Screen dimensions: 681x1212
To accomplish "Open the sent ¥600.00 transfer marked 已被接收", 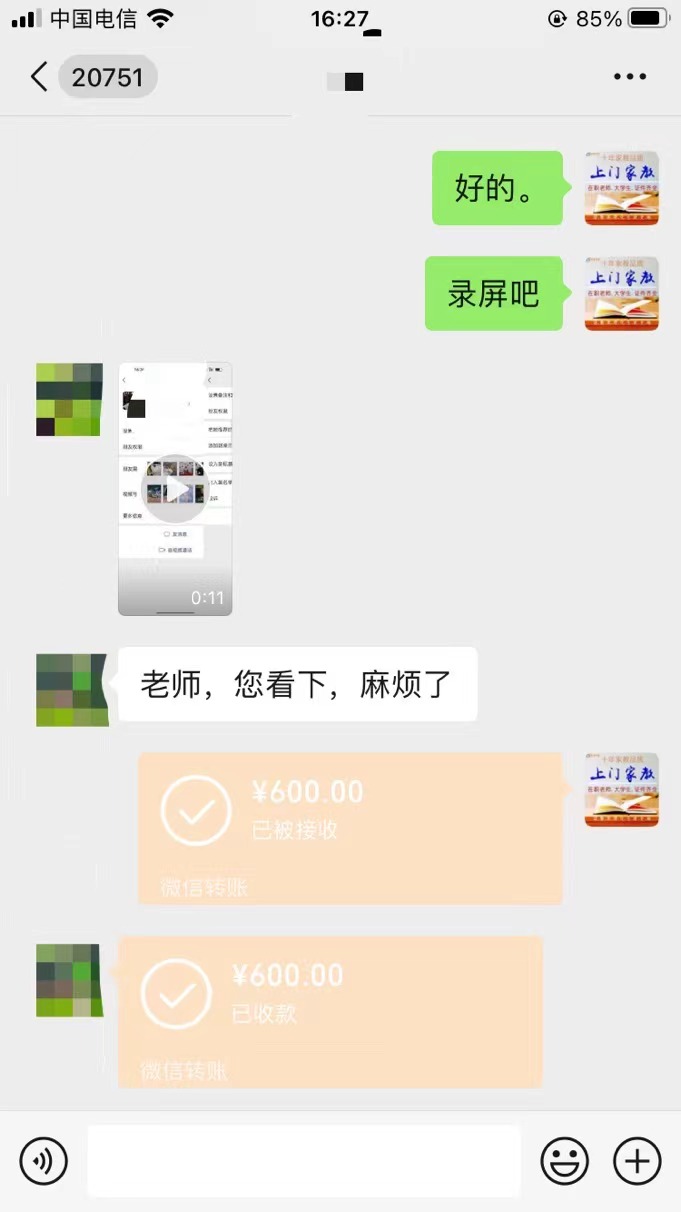I will point(350,828).
